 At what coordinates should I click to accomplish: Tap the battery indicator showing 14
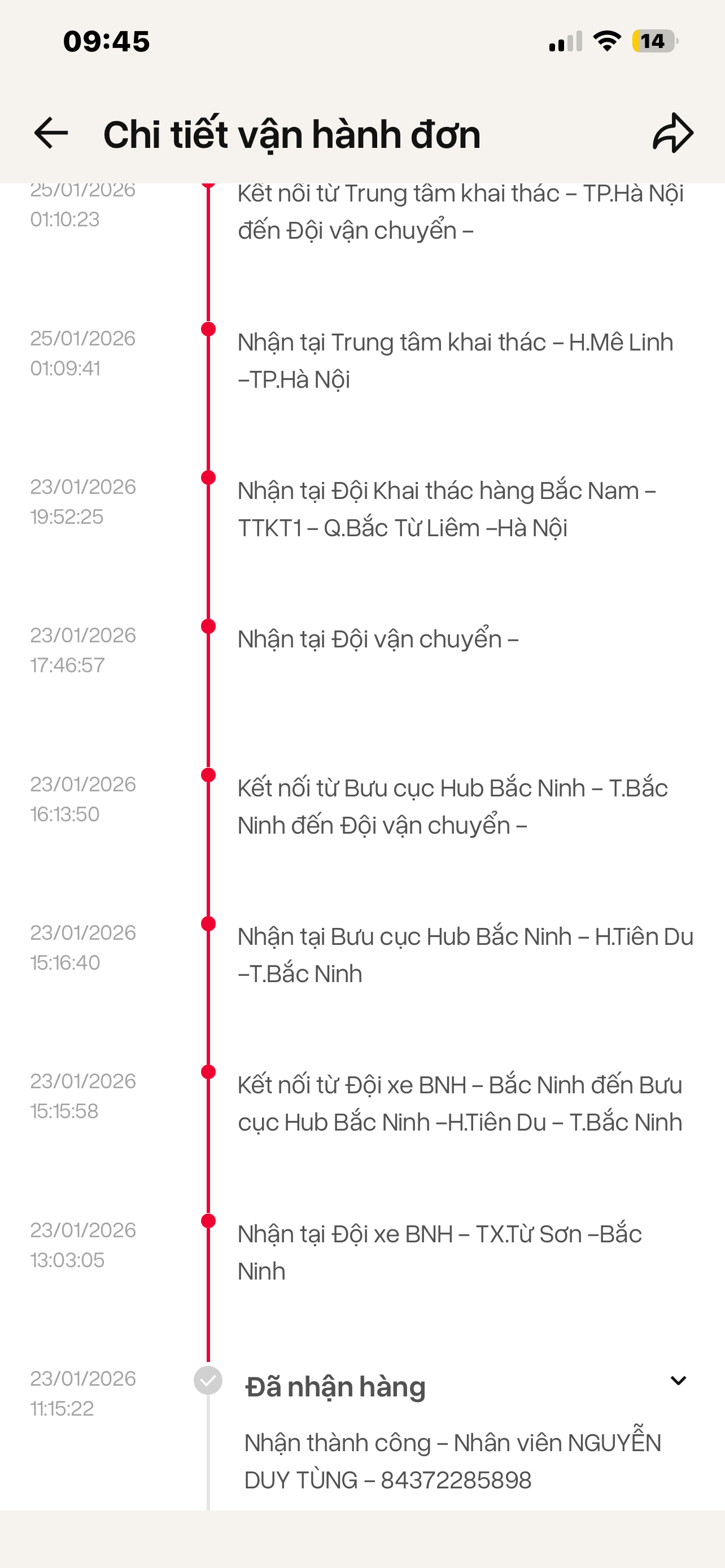pyautogui.click(x=653, y=41)
